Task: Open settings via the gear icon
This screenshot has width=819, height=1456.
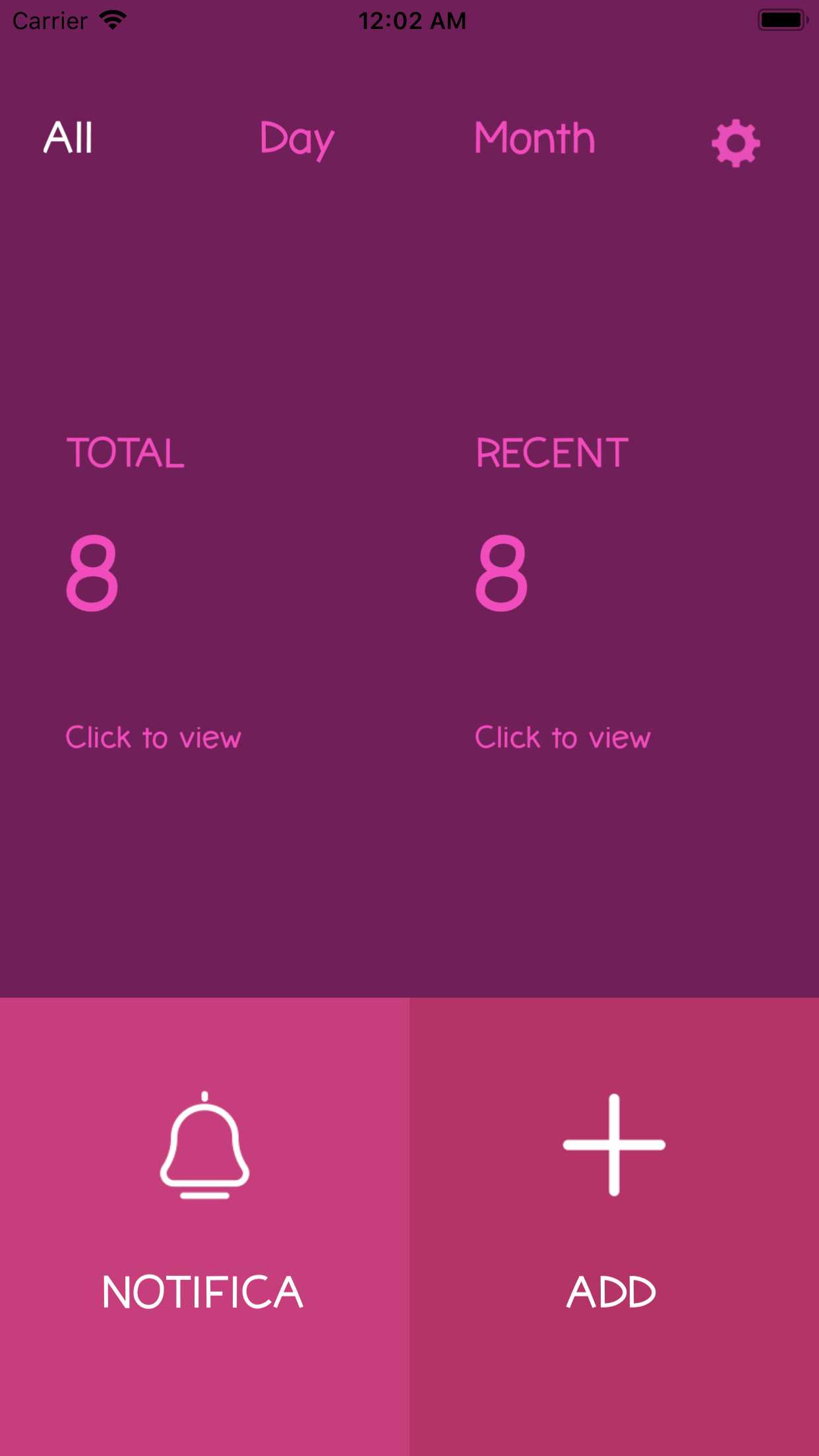Action: point(735,143)
